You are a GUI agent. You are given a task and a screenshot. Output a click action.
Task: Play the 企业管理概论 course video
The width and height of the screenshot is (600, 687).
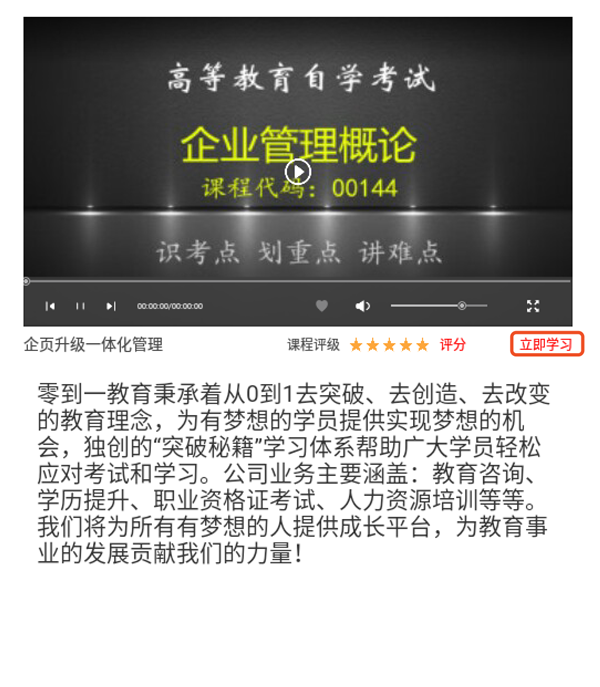tap(298, 170)
